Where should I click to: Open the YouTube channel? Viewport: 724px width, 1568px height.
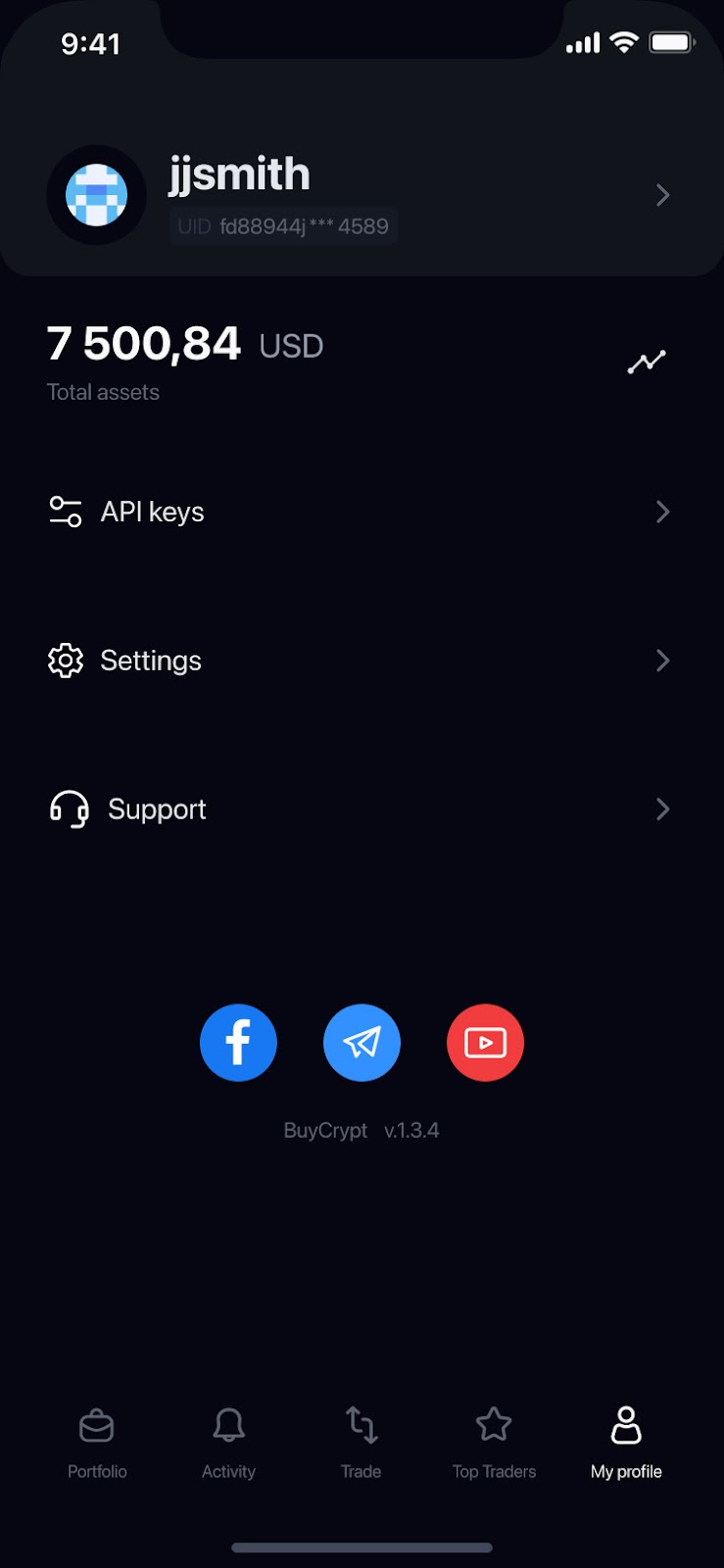pos(485,1043)
